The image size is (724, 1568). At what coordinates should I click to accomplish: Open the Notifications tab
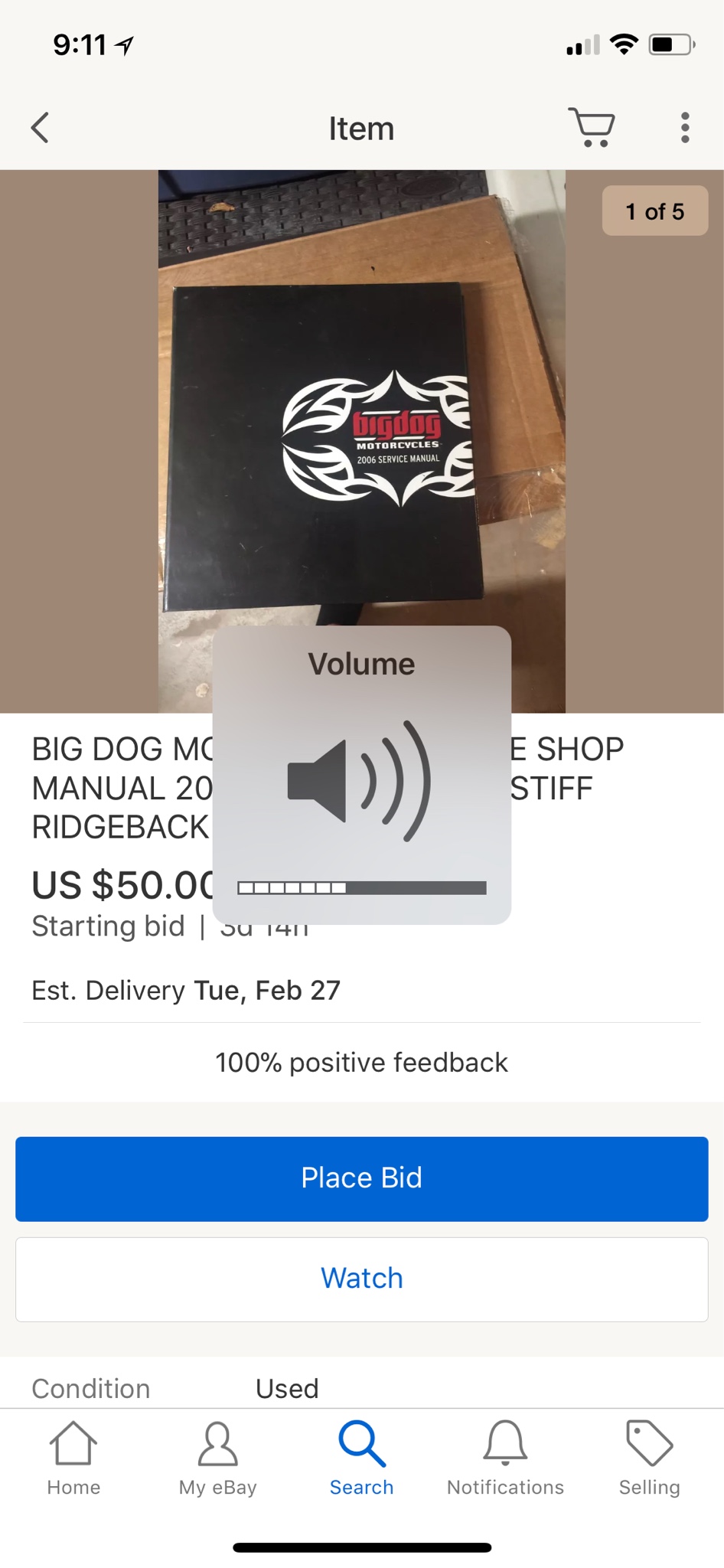(505, 1459)
